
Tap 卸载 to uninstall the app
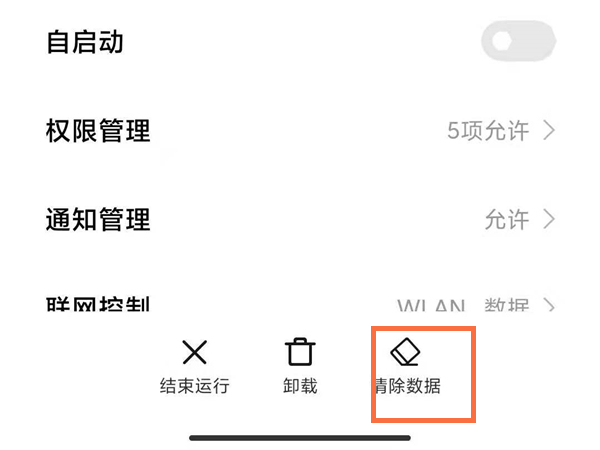click(x=300, y=366)
